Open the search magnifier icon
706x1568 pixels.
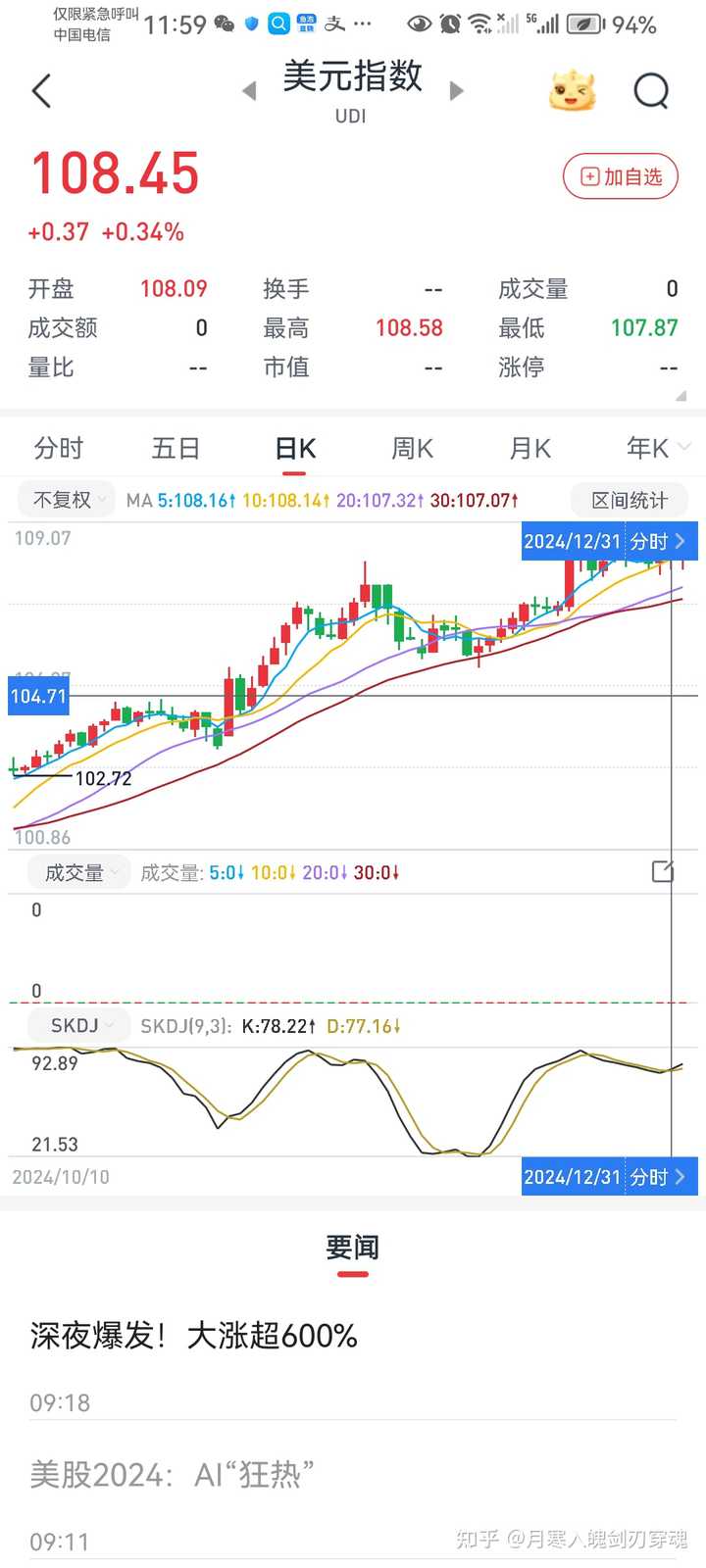[650, 91]
